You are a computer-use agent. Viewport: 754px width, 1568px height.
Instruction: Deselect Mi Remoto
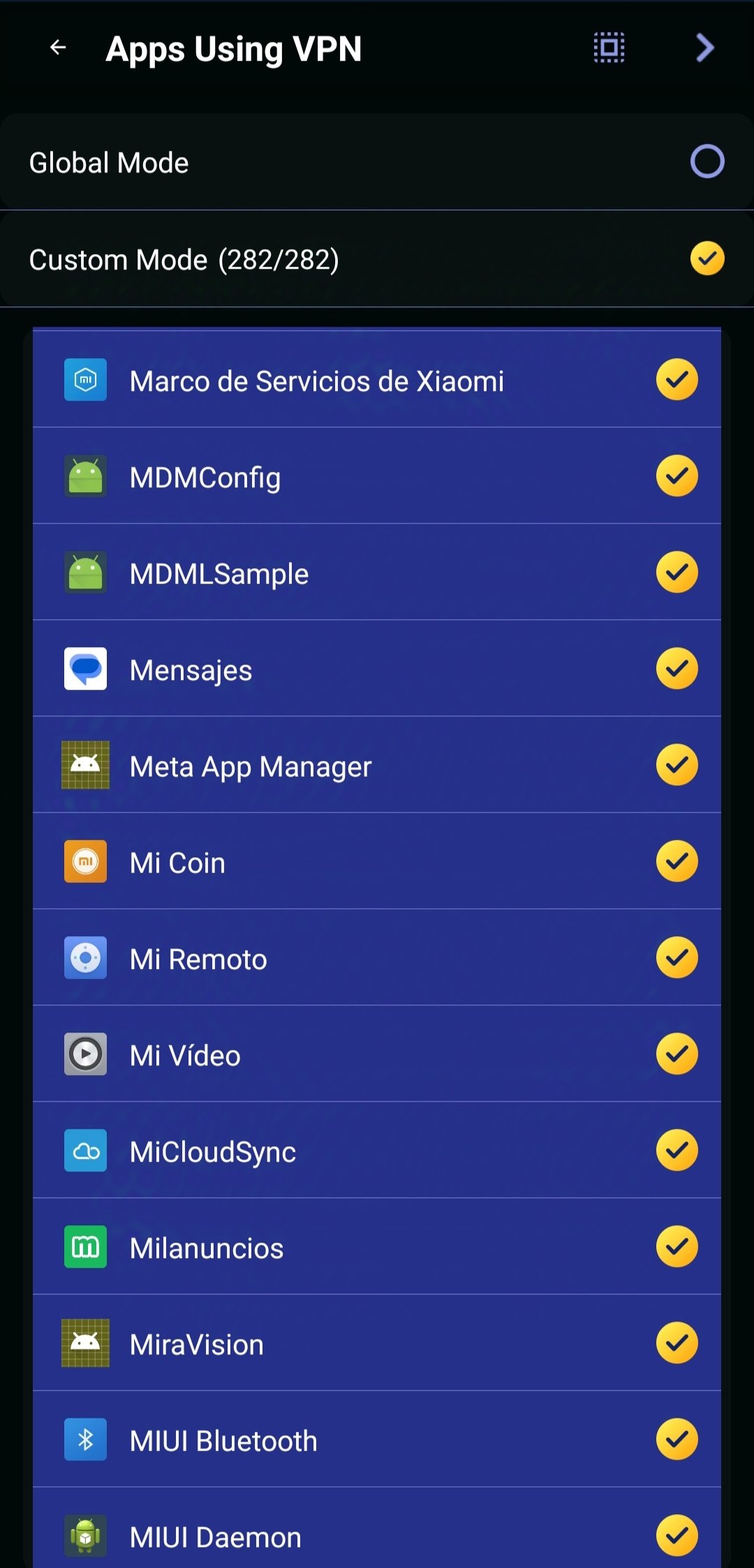click(x=677, y=957)
